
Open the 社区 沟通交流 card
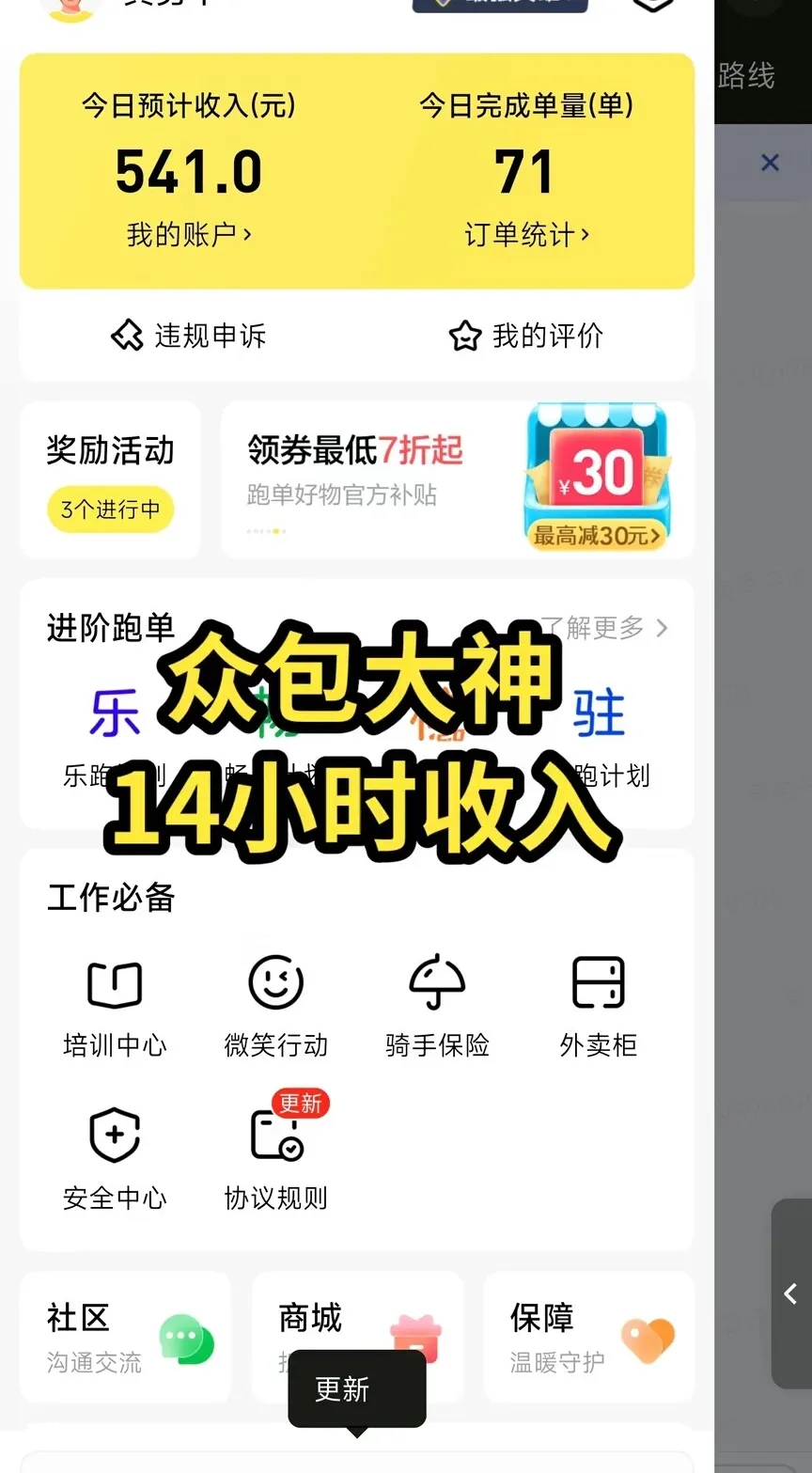(x=126, y=1337)
